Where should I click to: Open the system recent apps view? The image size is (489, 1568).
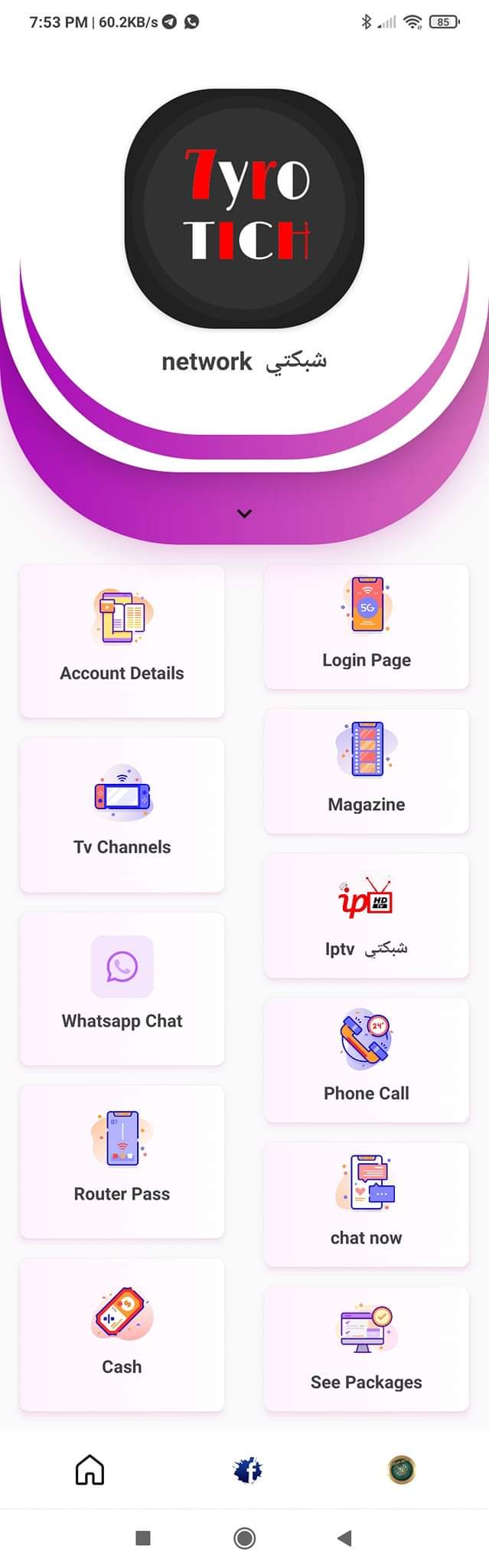(143, 1538)
